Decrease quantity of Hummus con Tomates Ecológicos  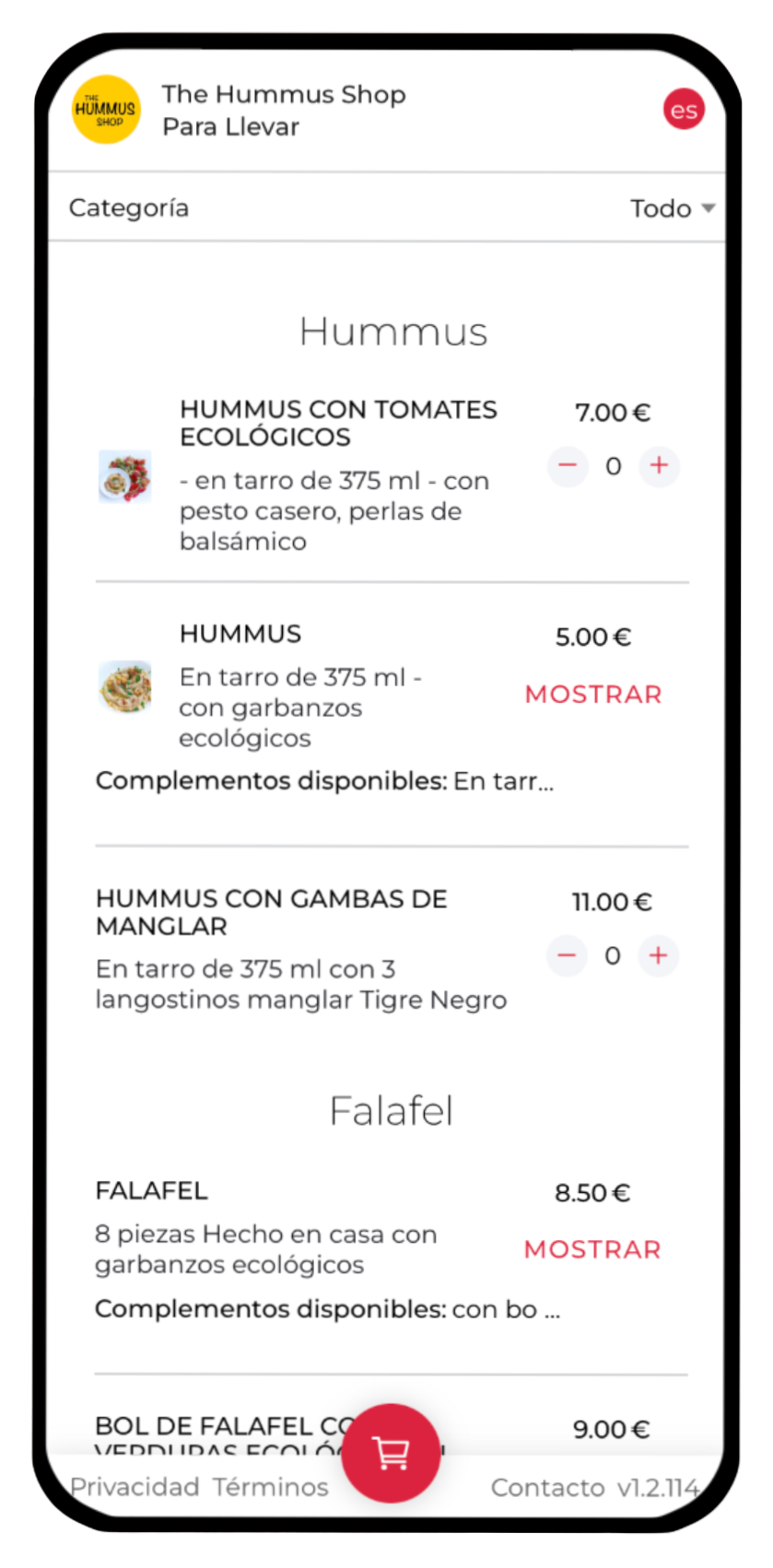(x=568, y=466)
